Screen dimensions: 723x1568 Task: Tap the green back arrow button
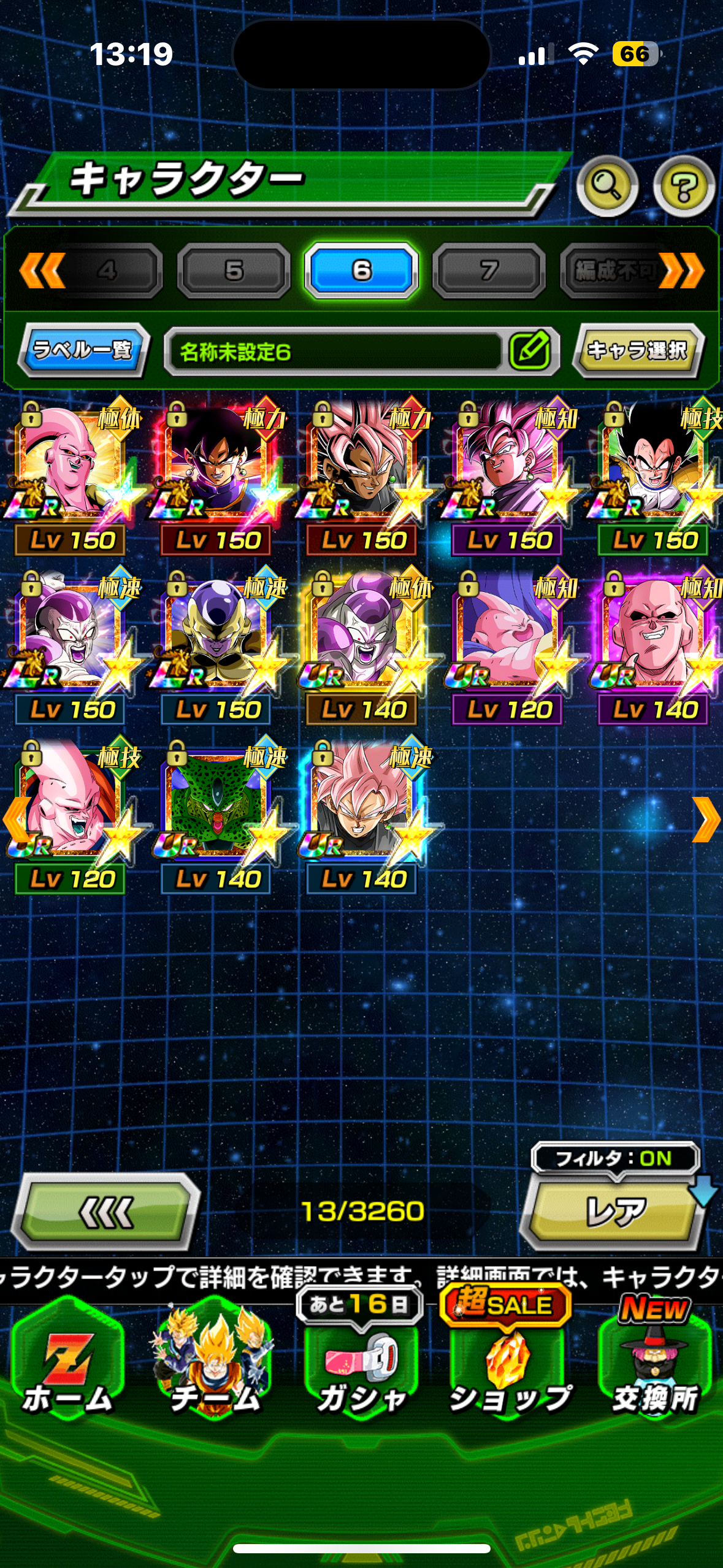click(x=105, y=1212)
